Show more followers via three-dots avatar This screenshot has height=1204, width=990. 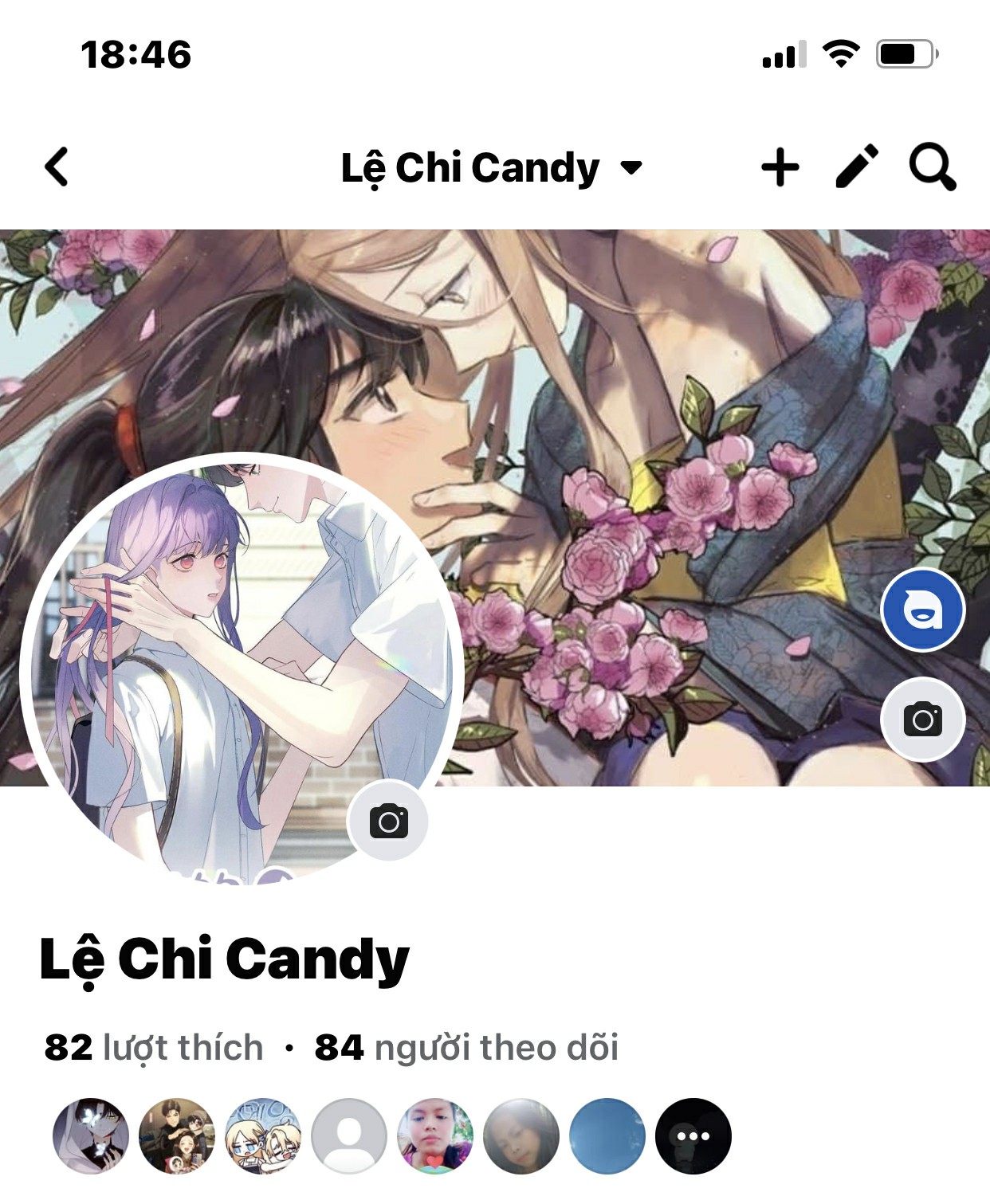pyautogui.click(x=693, y=1136)
